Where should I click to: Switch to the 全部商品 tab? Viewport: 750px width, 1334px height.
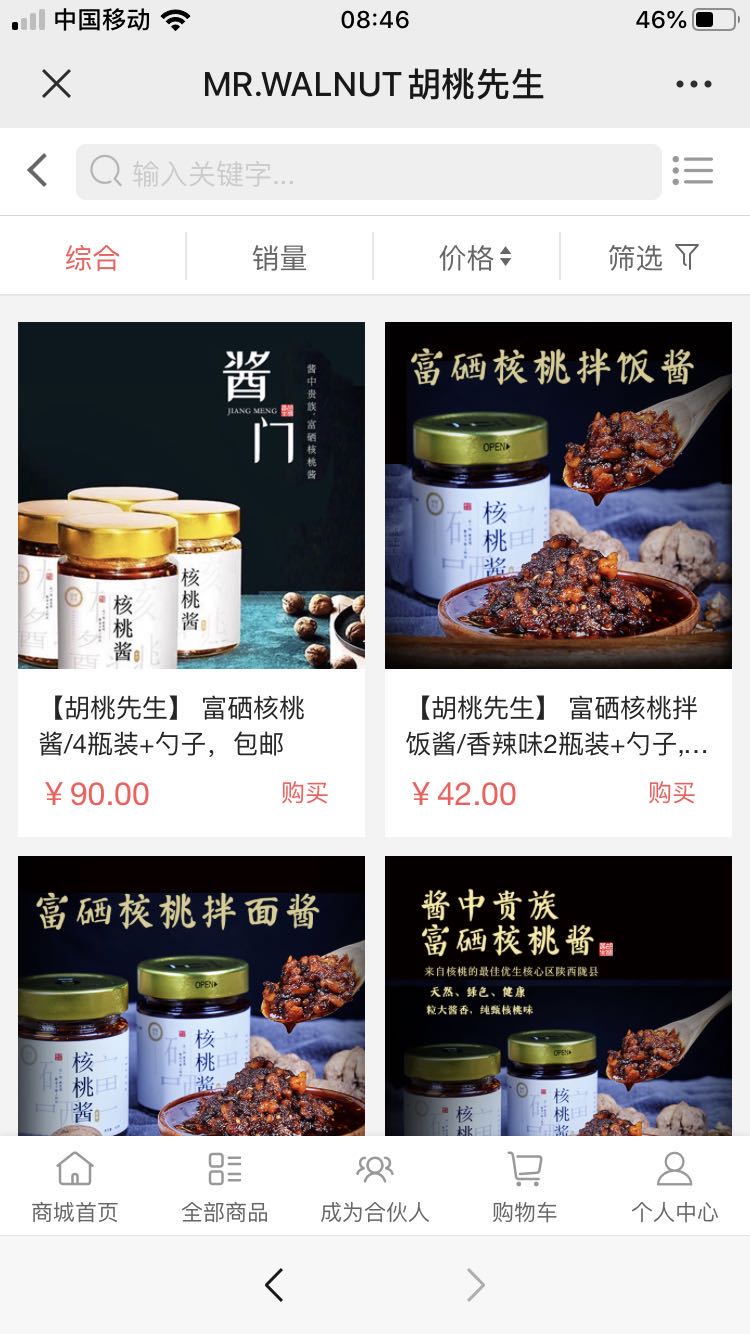[224, 1187]
